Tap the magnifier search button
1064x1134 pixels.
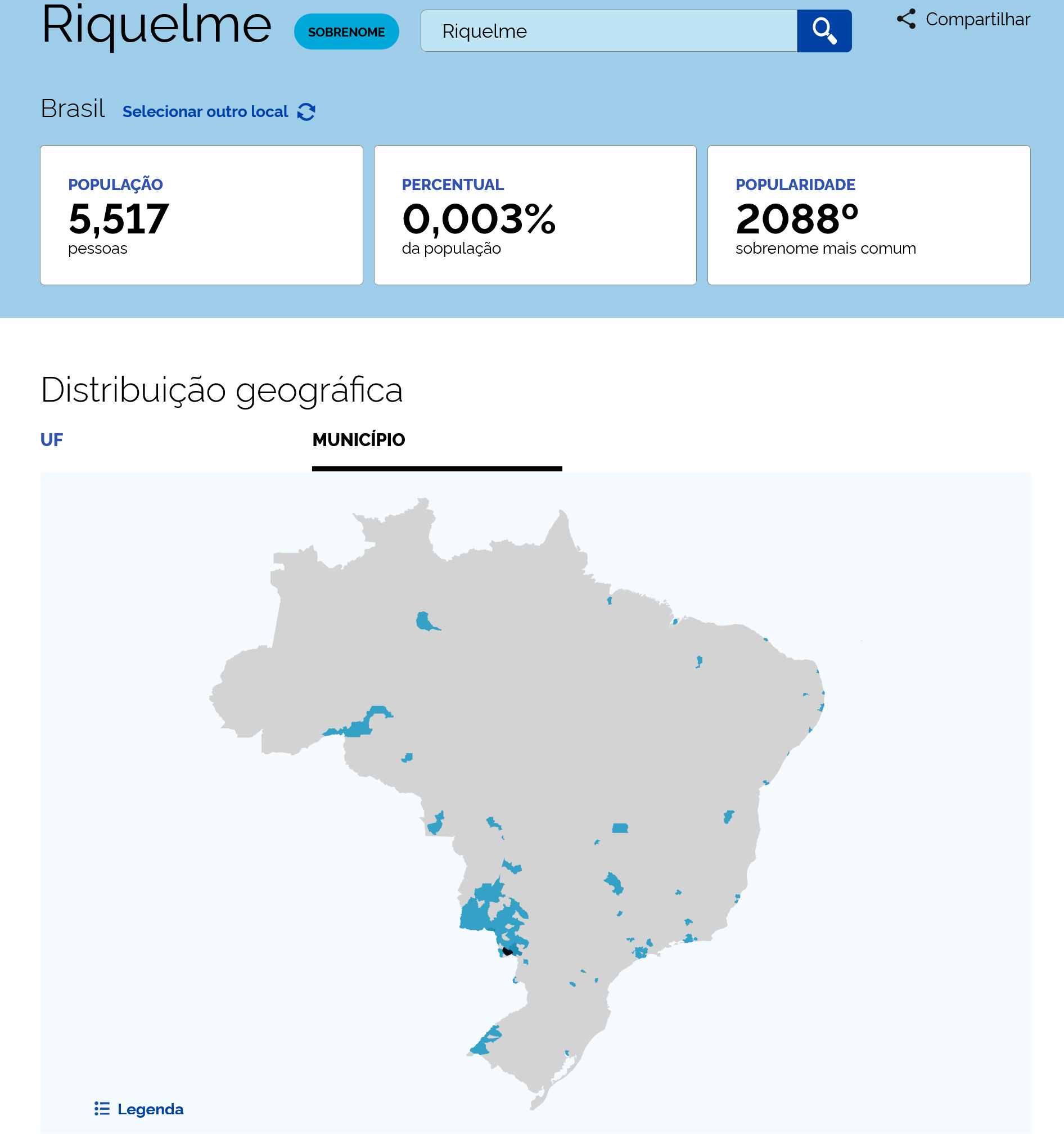coord(824,31)
